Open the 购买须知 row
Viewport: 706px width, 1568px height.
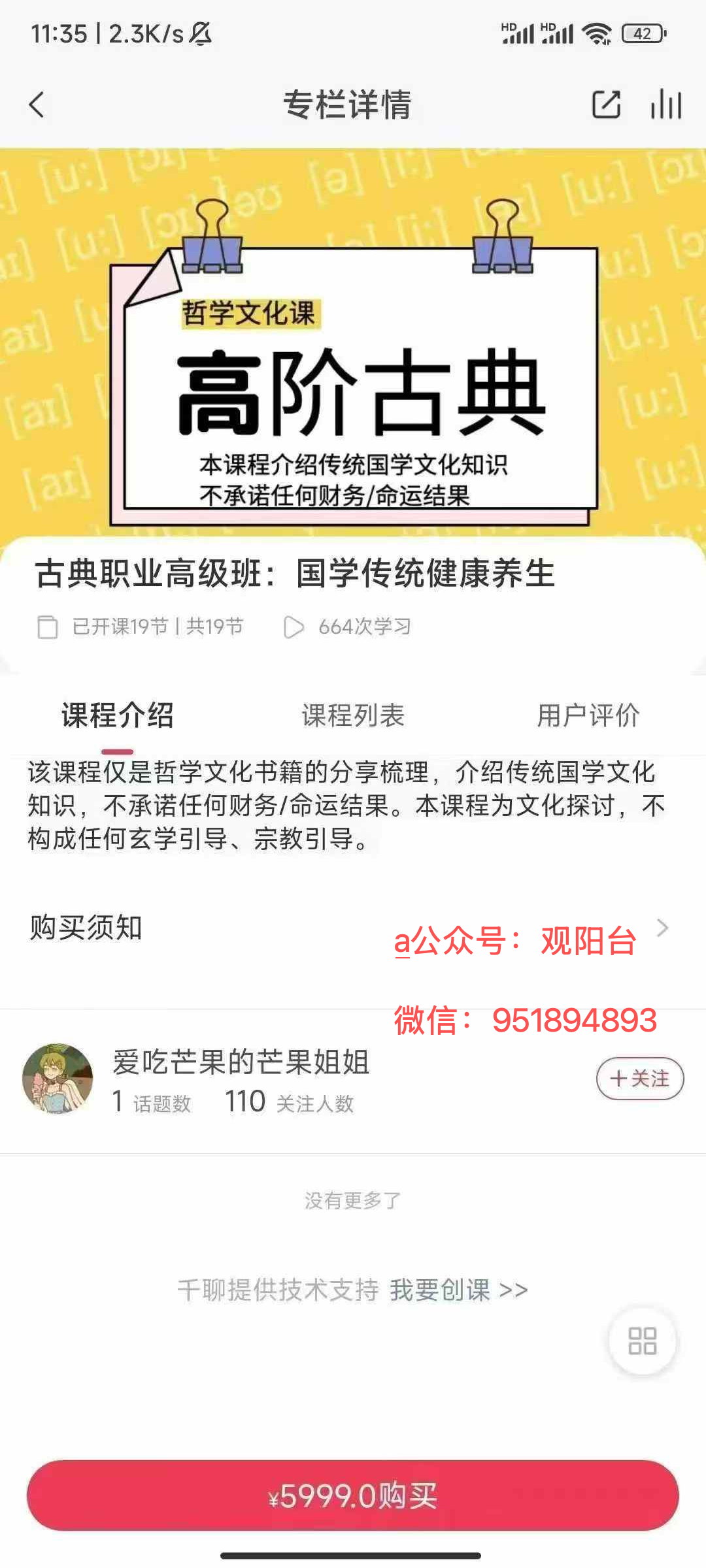(x=353, y=928)
